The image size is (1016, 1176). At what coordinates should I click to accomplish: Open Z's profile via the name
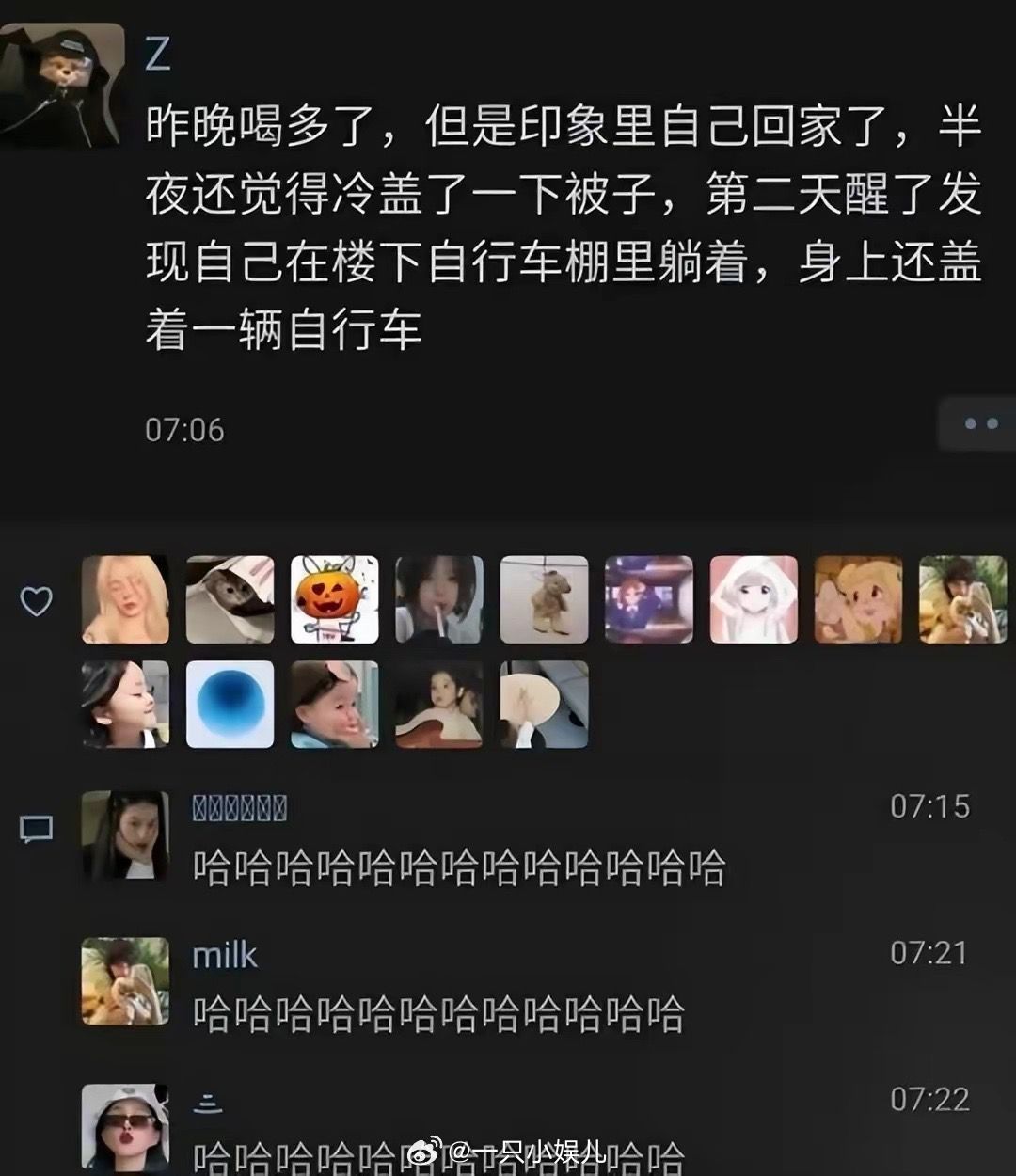point(158,55)
